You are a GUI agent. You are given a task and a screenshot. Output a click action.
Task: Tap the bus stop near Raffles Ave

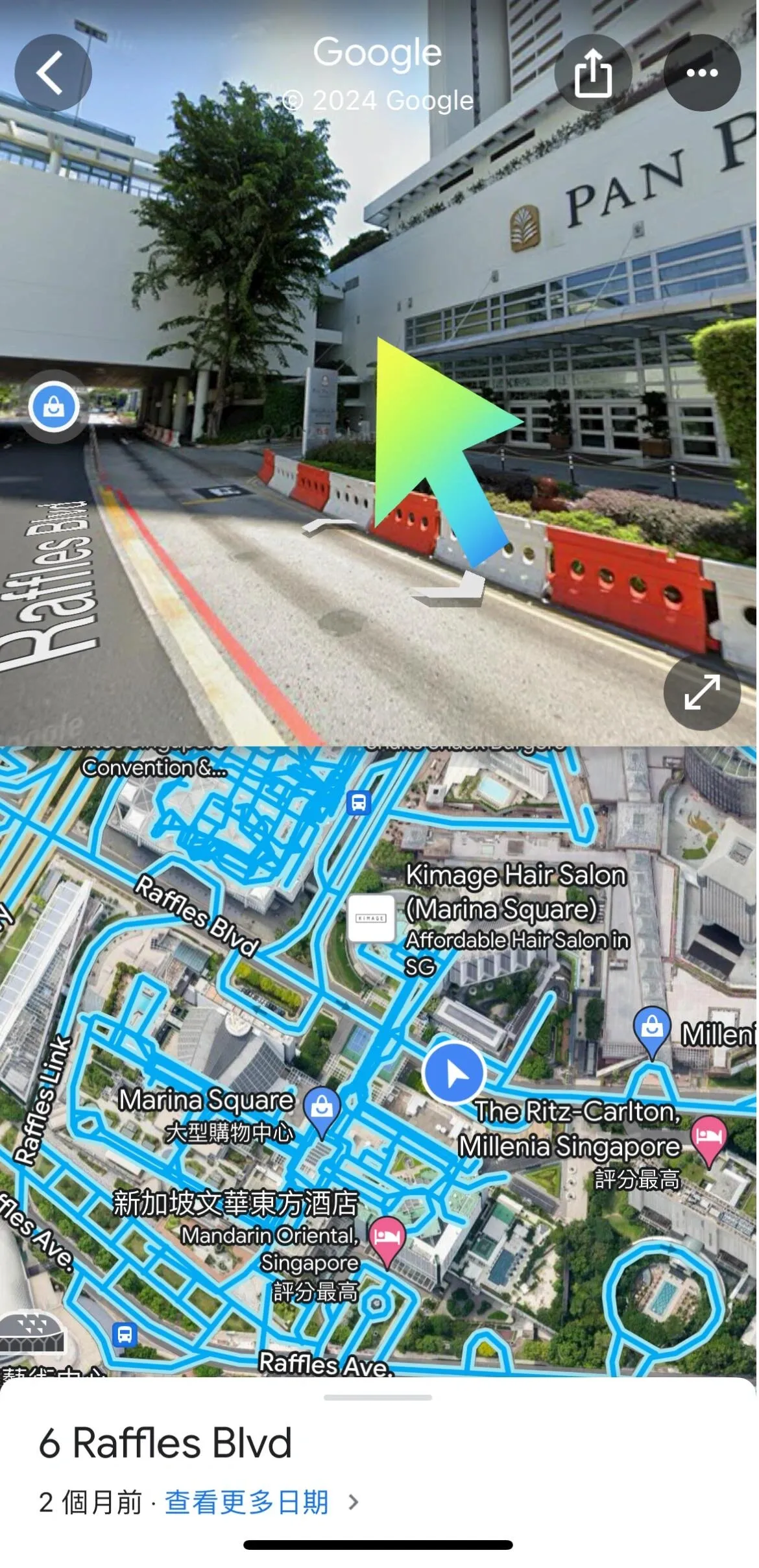point(125,1334)
